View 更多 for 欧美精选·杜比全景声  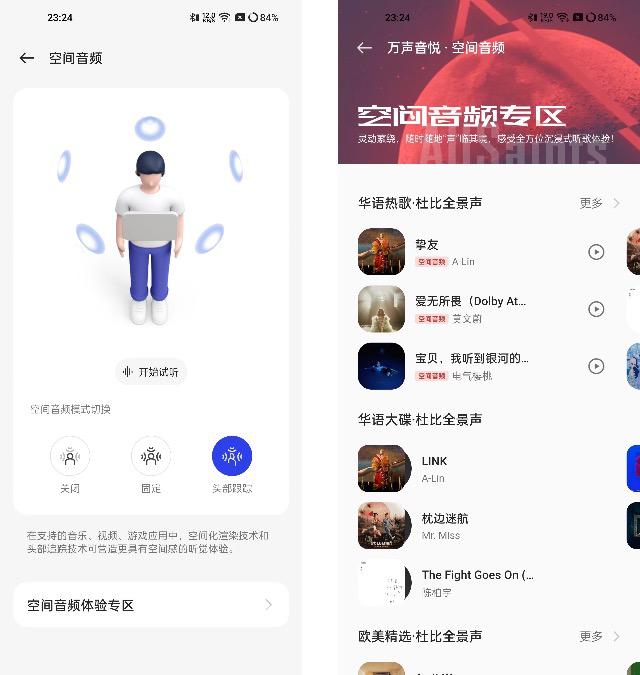(599, 636)
